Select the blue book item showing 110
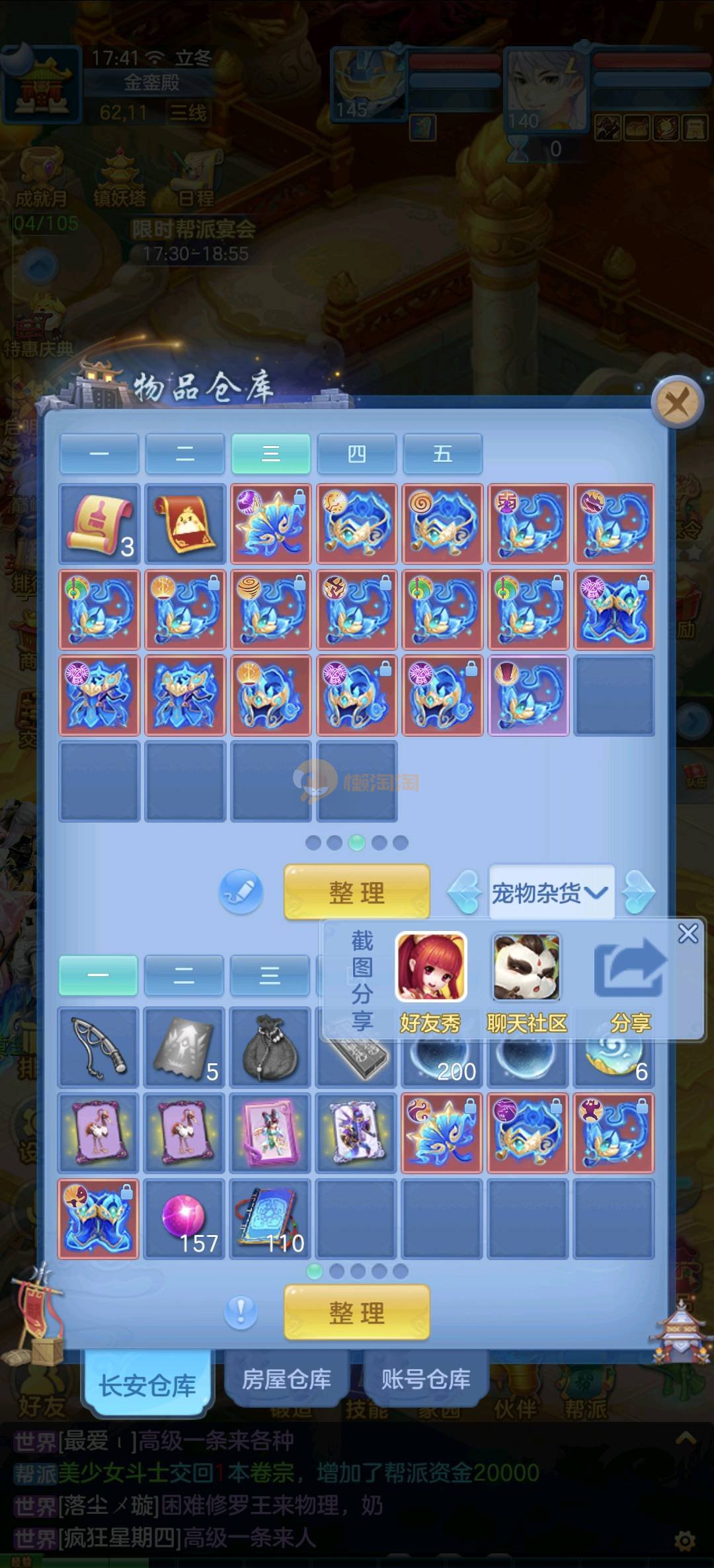This screenshot has height=1568, width=714. click(x=270, y=1219)
